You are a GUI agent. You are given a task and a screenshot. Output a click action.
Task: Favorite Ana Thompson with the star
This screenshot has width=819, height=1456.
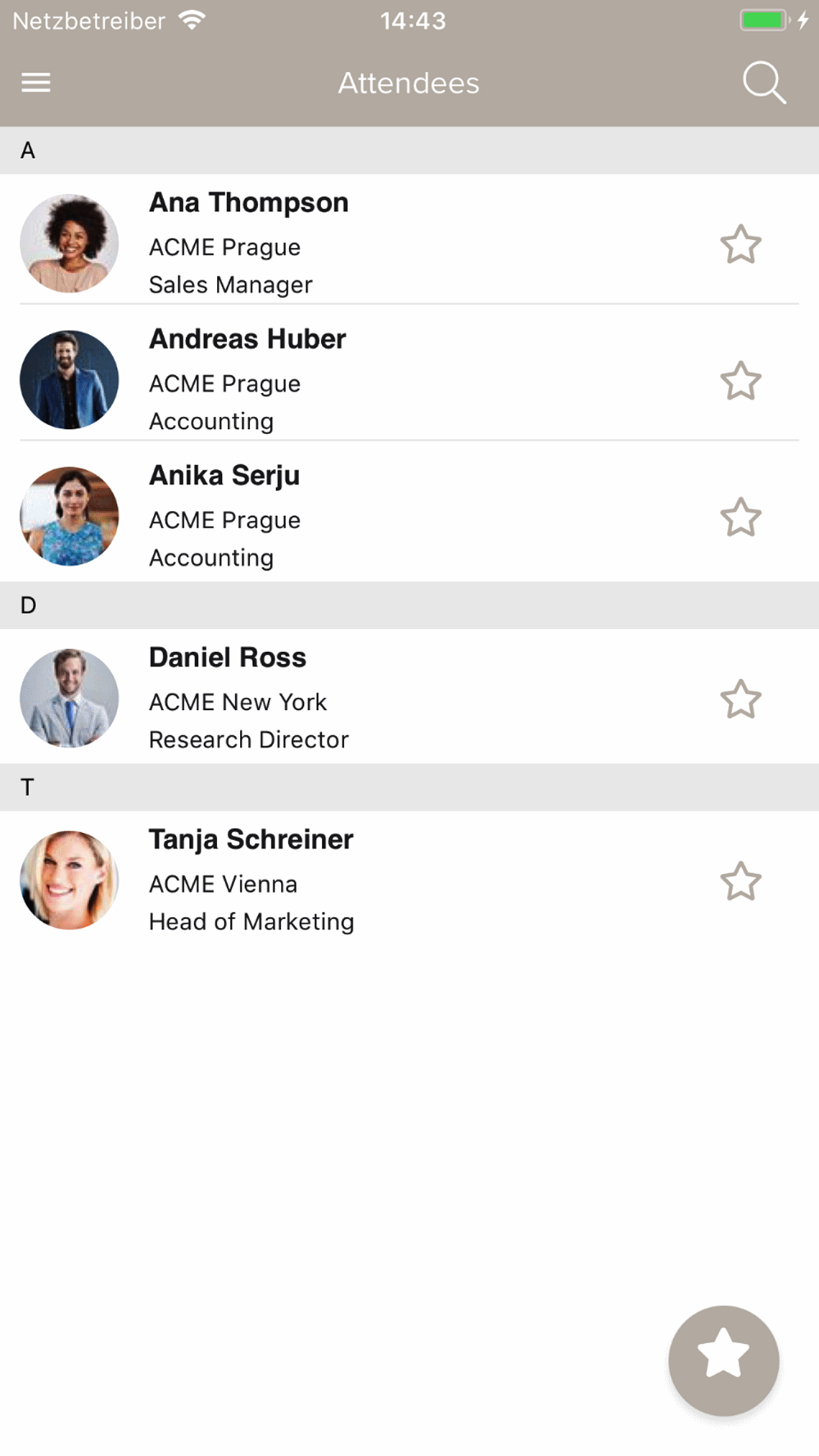740,244
